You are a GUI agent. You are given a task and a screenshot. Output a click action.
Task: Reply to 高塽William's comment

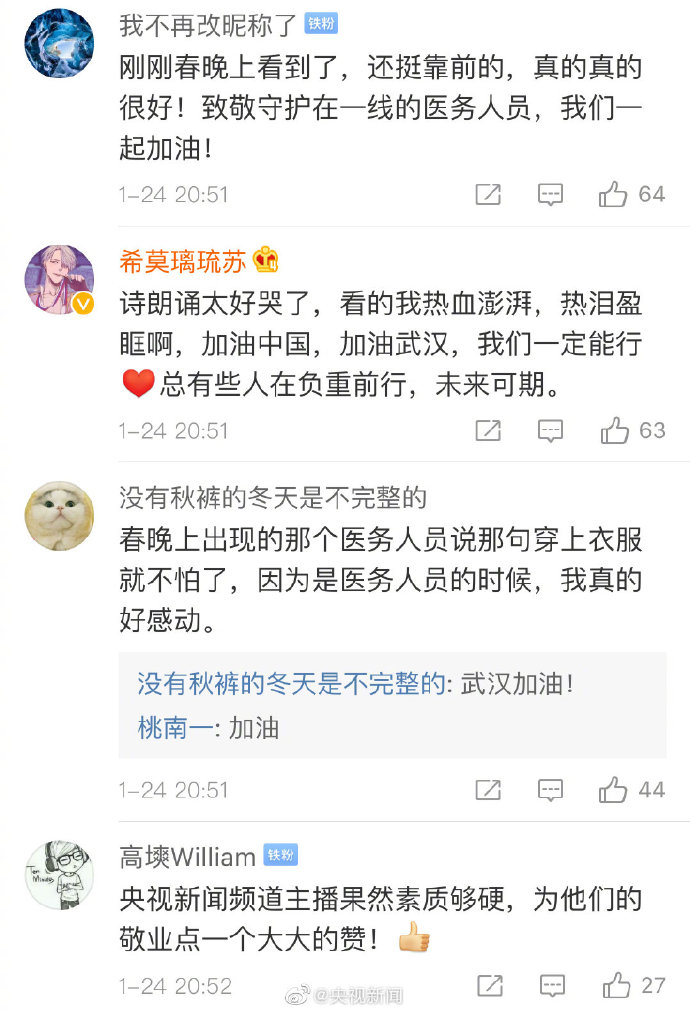(550, 986)
